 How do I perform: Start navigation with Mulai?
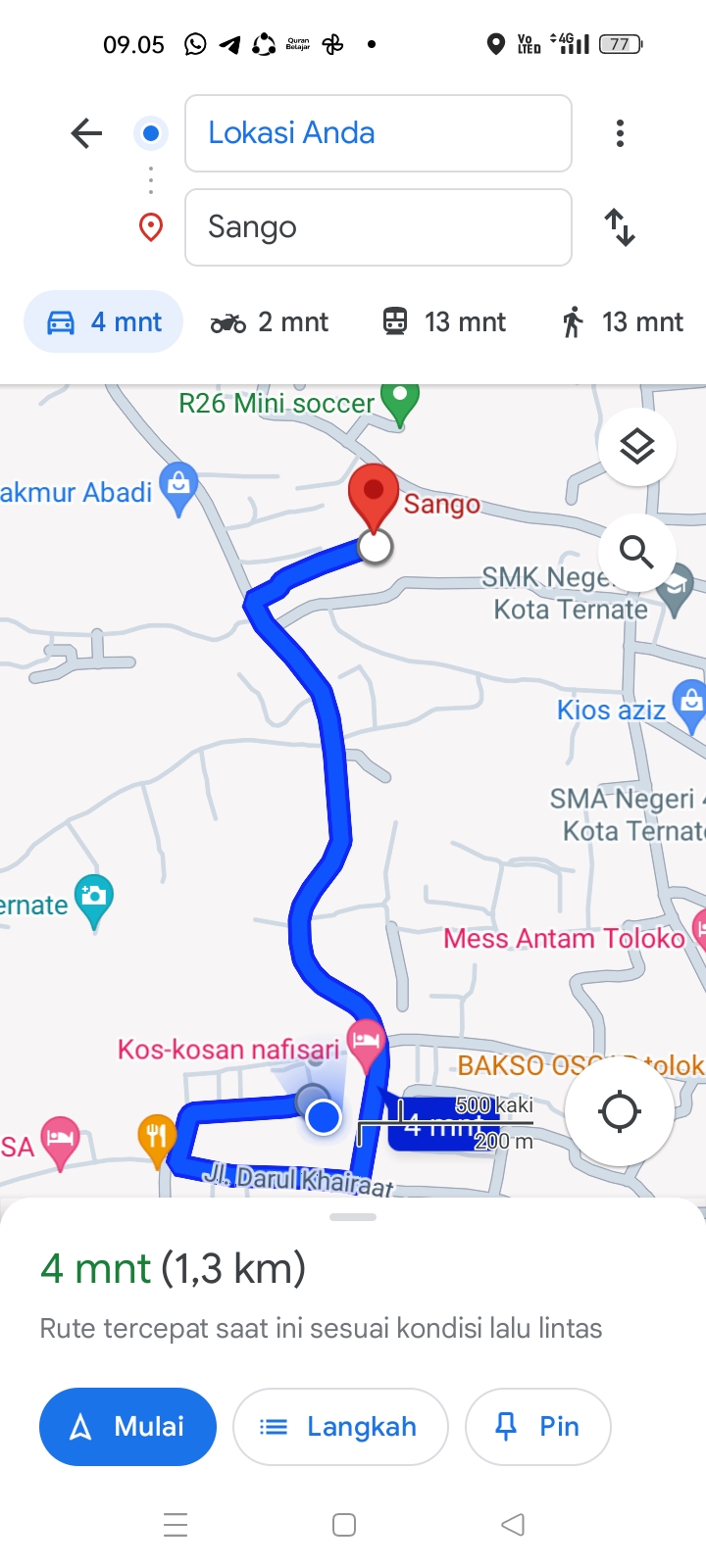click(x=127, y=1427)
